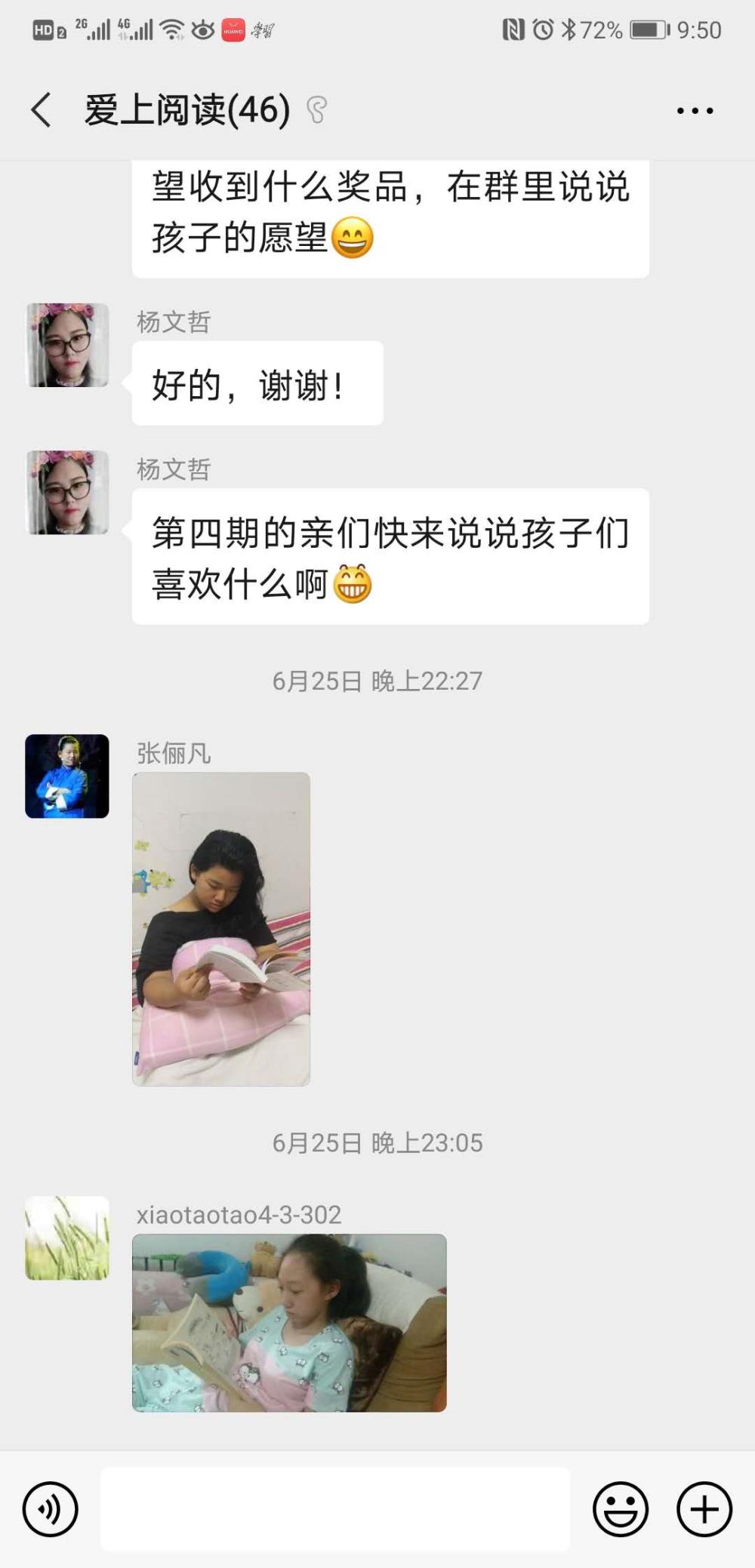
Task: Focus the message text field
Action: (335, 1509)
